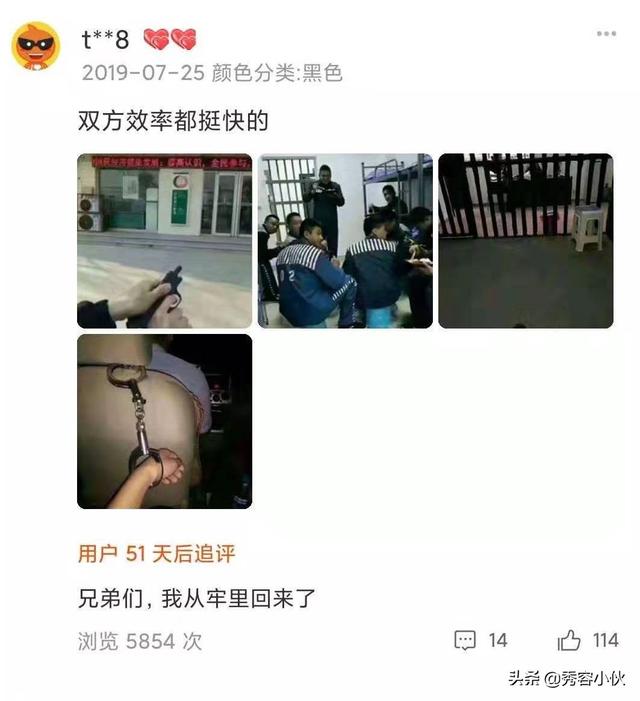
Task: Enlarge the photo with bars and white stool
Action: tap(525, 241)
